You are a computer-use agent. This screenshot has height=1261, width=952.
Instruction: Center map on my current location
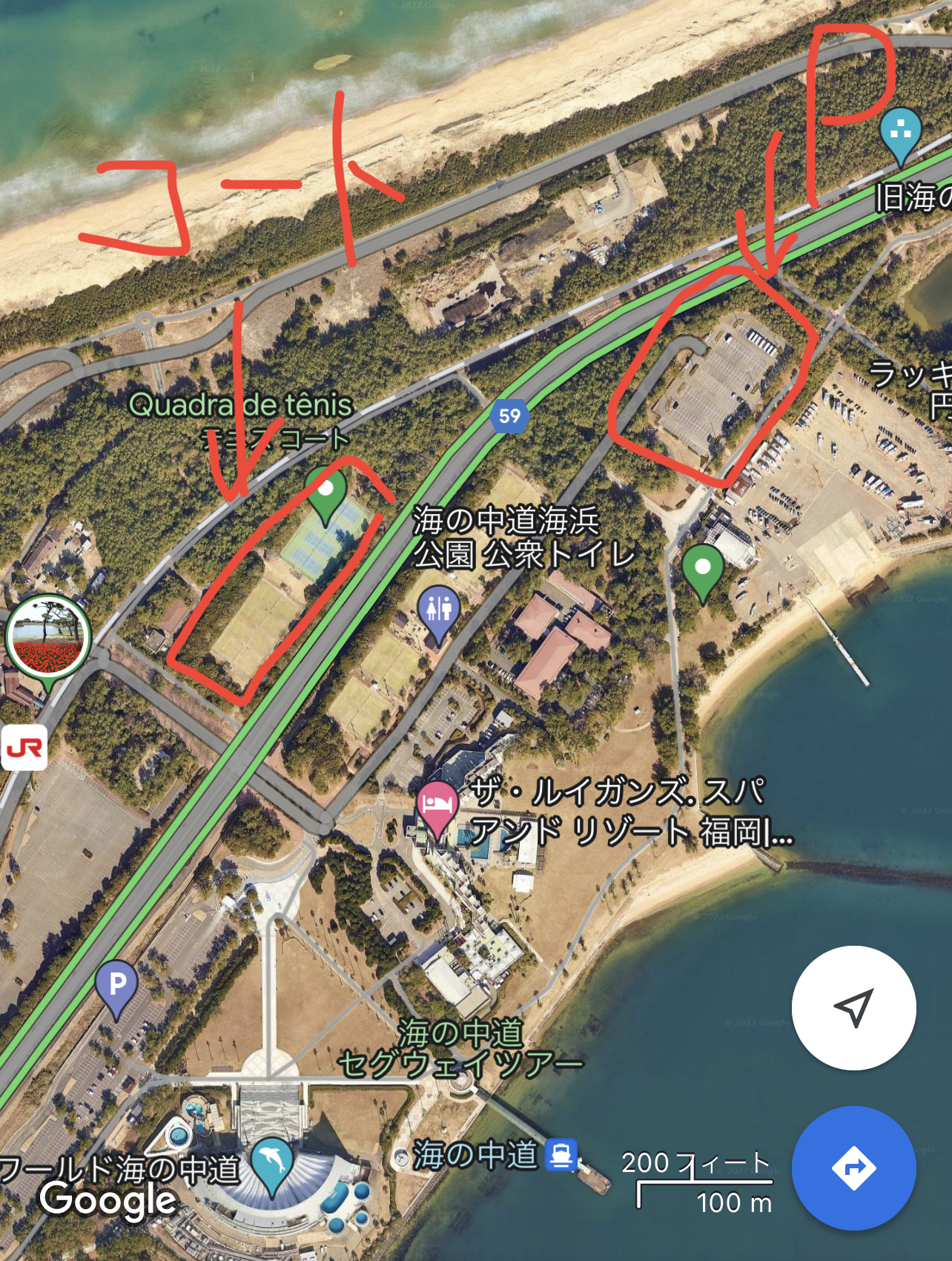[853, 1007]
